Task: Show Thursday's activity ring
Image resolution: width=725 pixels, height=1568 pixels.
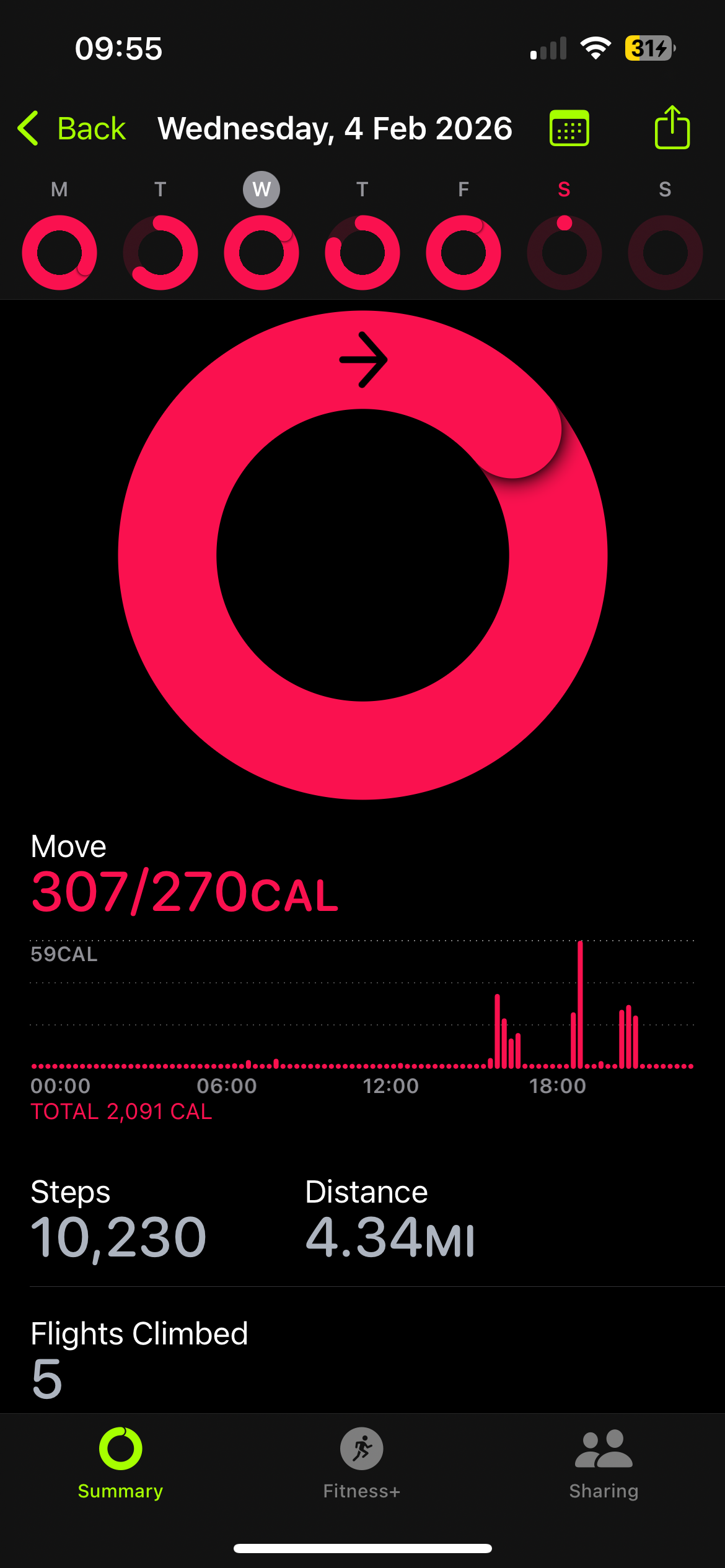Action: (362, 252)
